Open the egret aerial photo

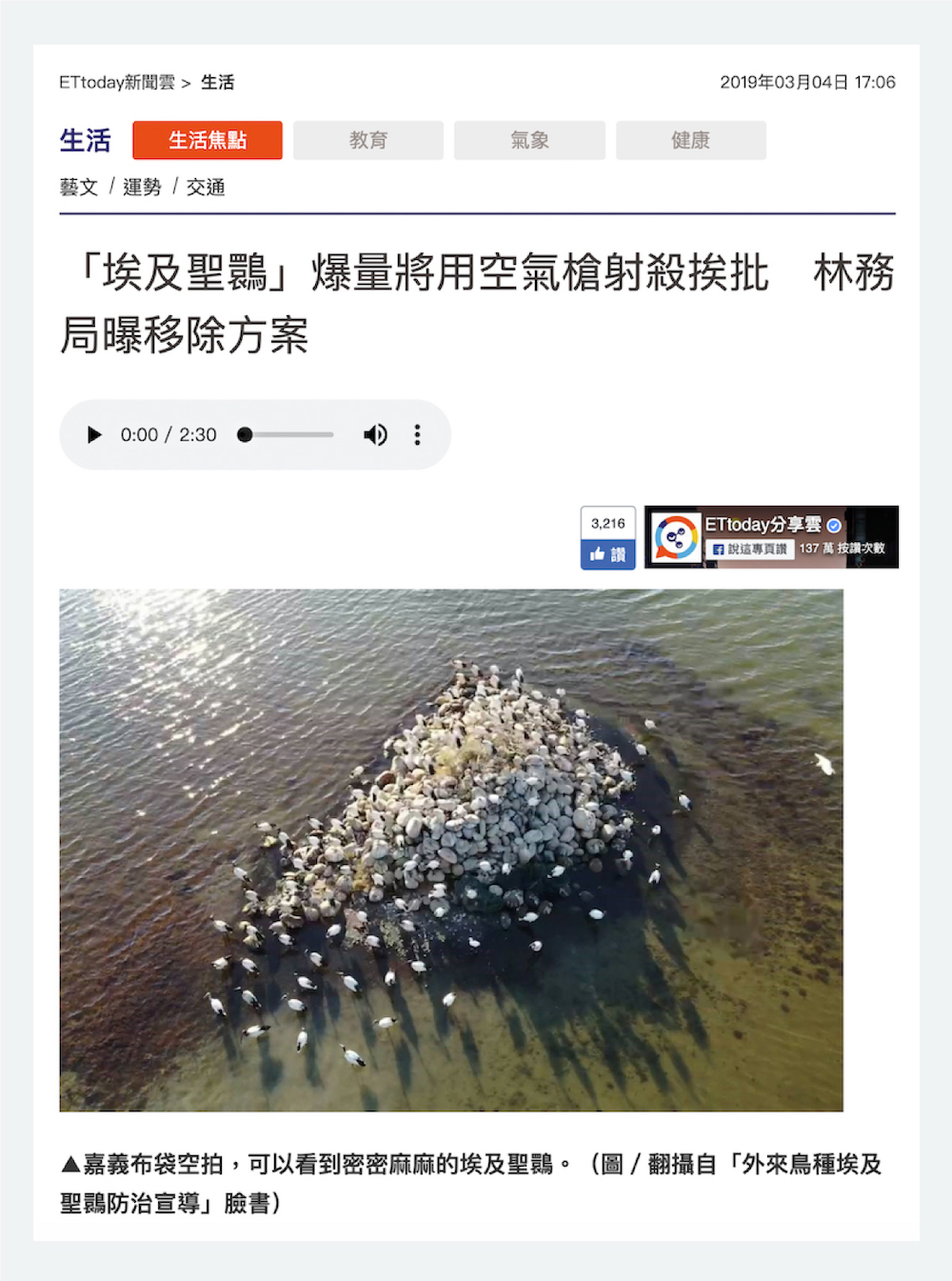(x=451, y=850)
